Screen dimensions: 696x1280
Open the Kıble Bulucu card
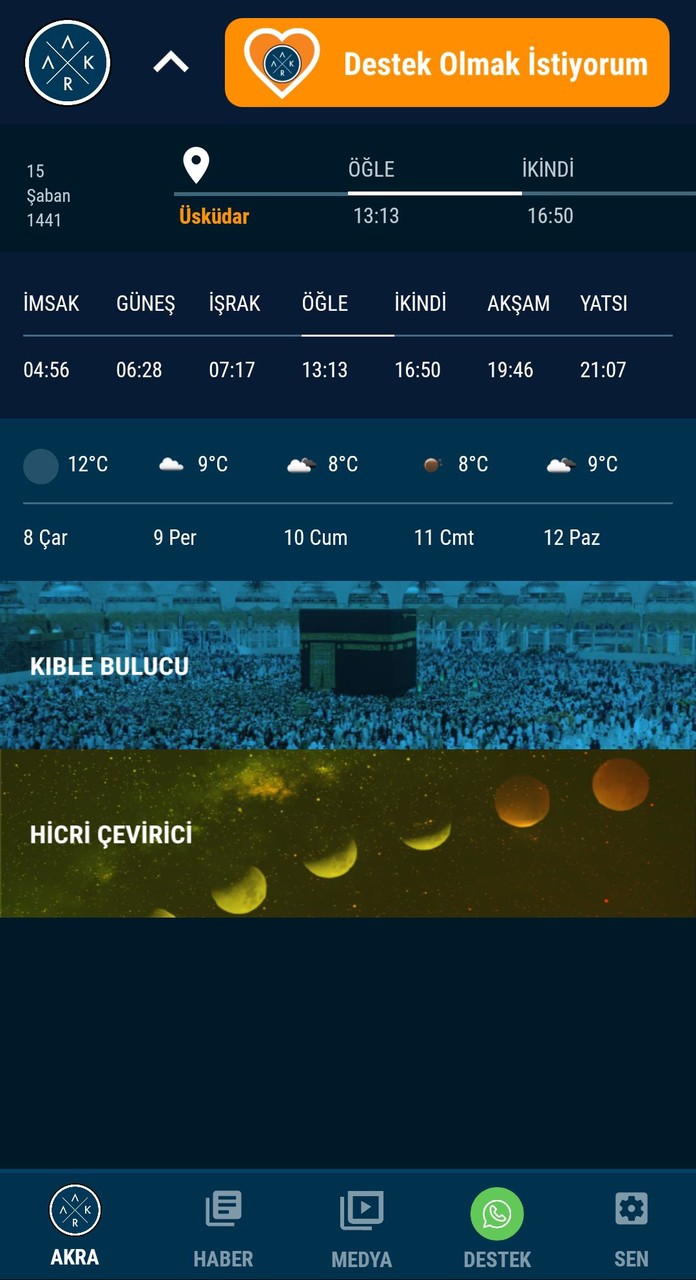[x=348, y=665]
